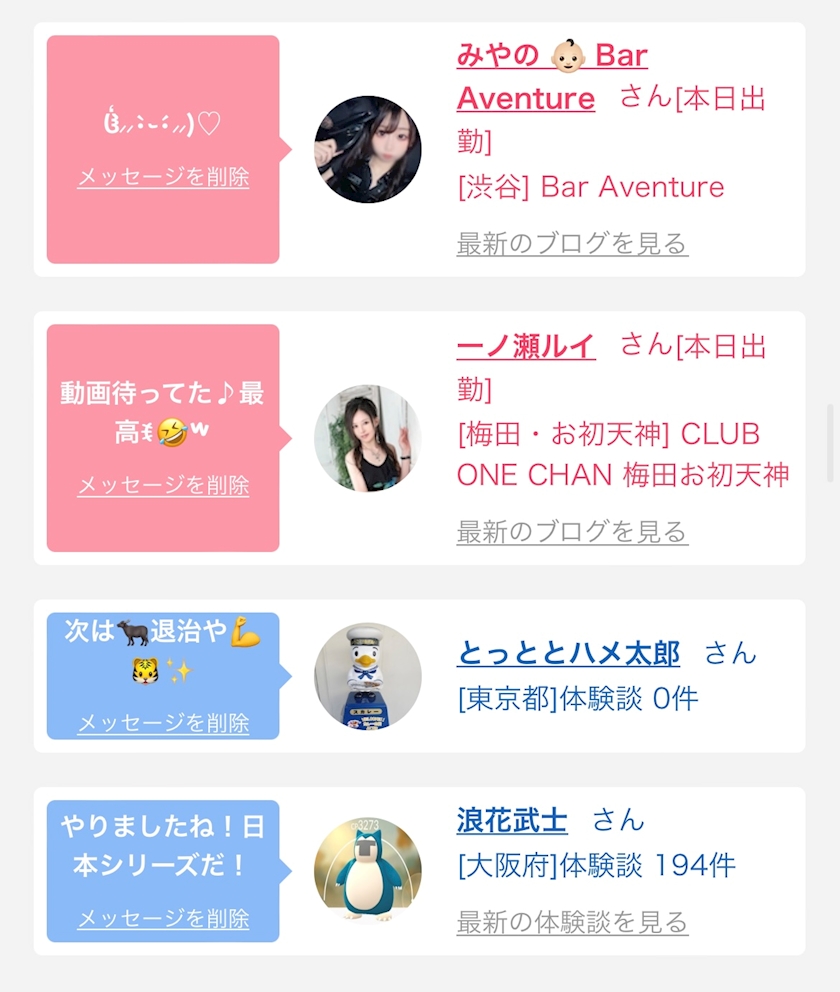View latest blog of 一ノ瀬ルイ
840x992 pixels.
click(572, 532)
